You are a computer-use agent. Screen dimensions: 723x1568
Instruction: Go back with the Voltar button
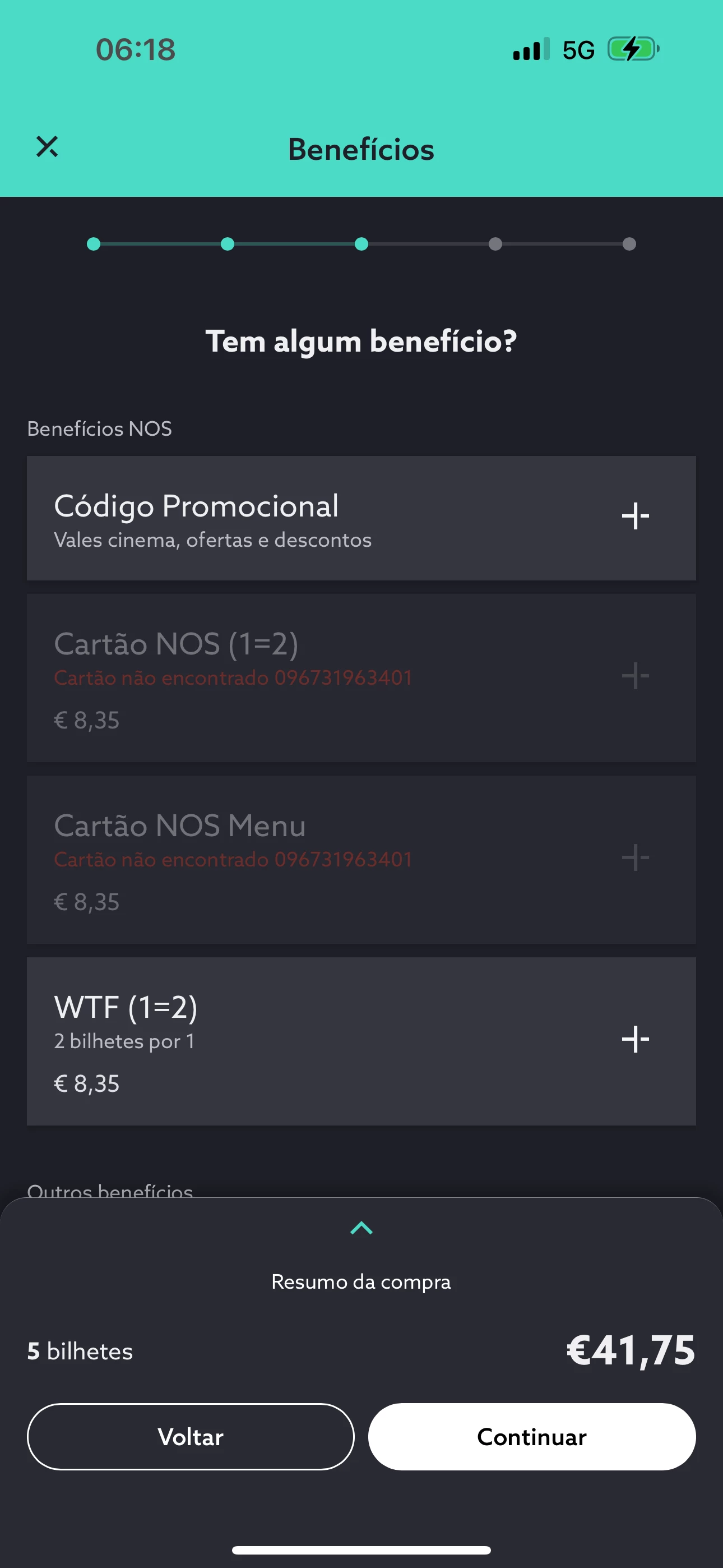191,1437
